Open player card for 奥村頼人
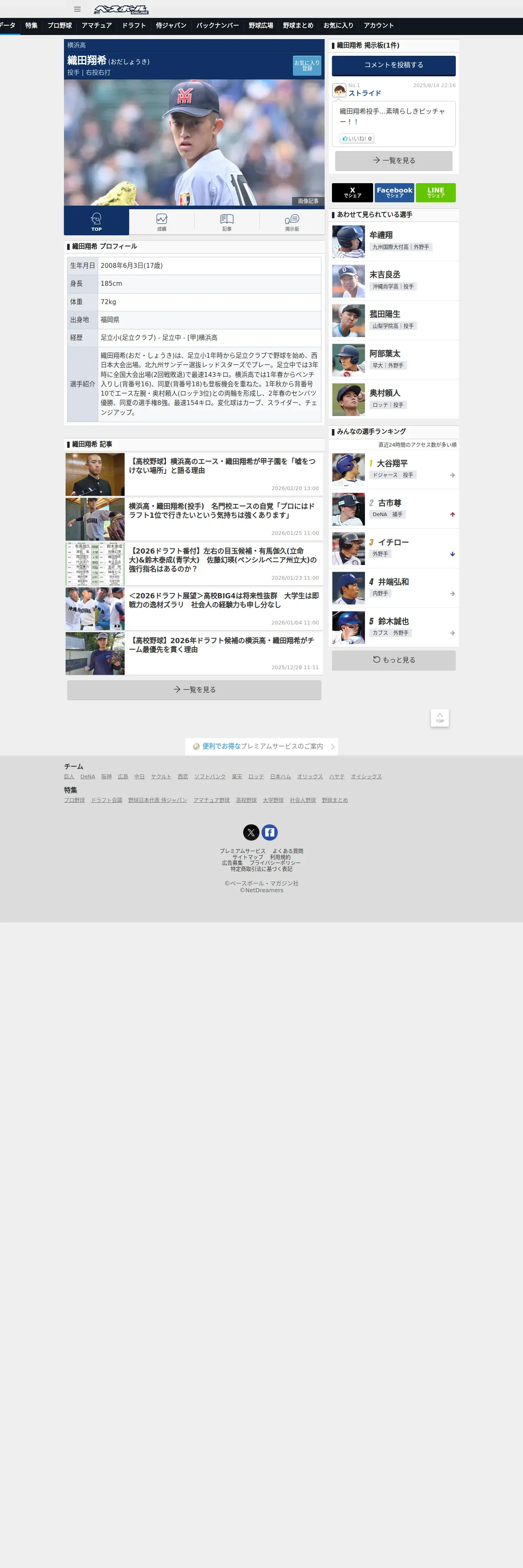The height and width of the screenshot is (1568, 523). click(394, 399)
